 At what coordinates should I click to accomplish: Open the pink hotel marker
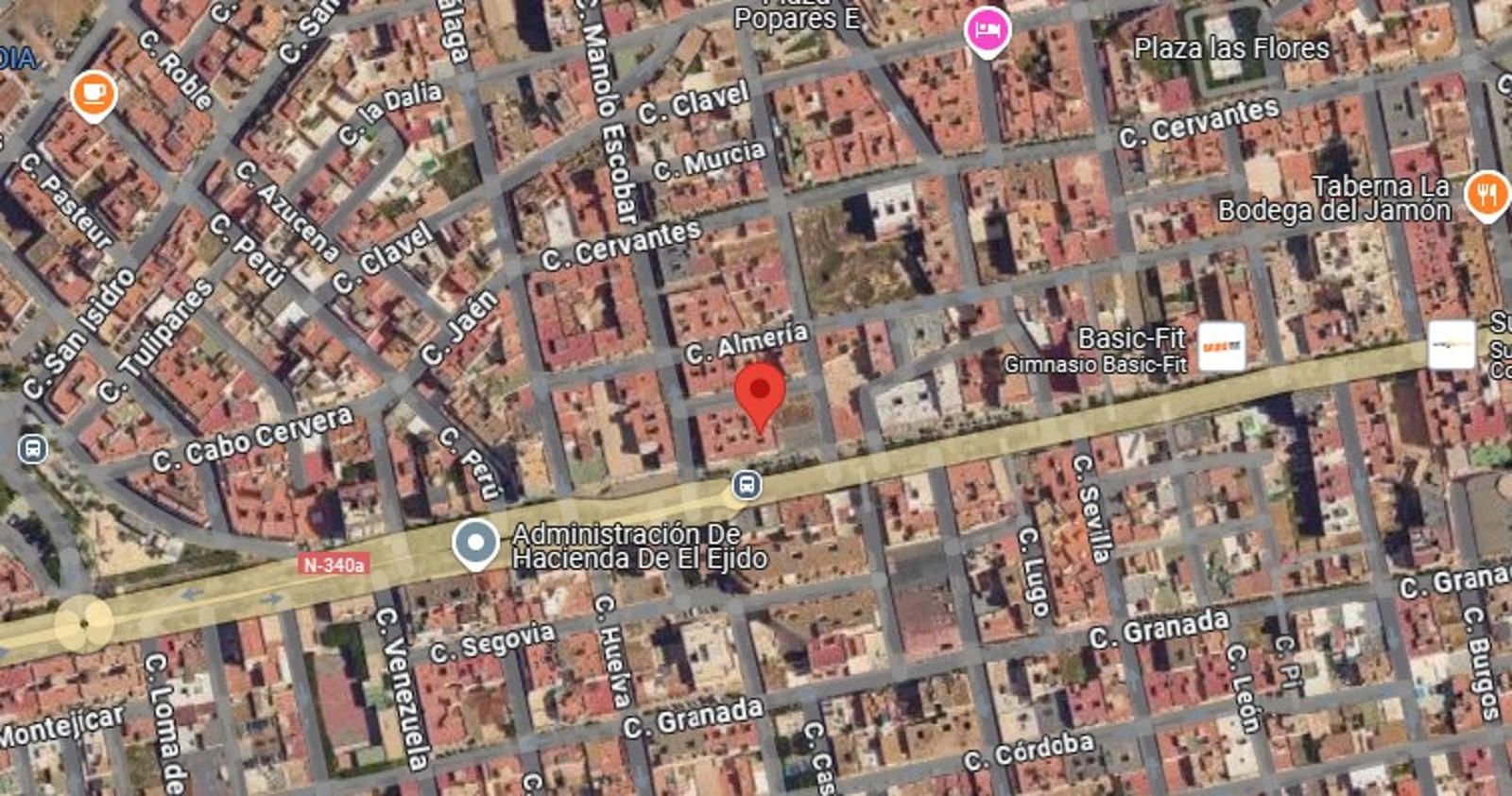pos(988,30)
